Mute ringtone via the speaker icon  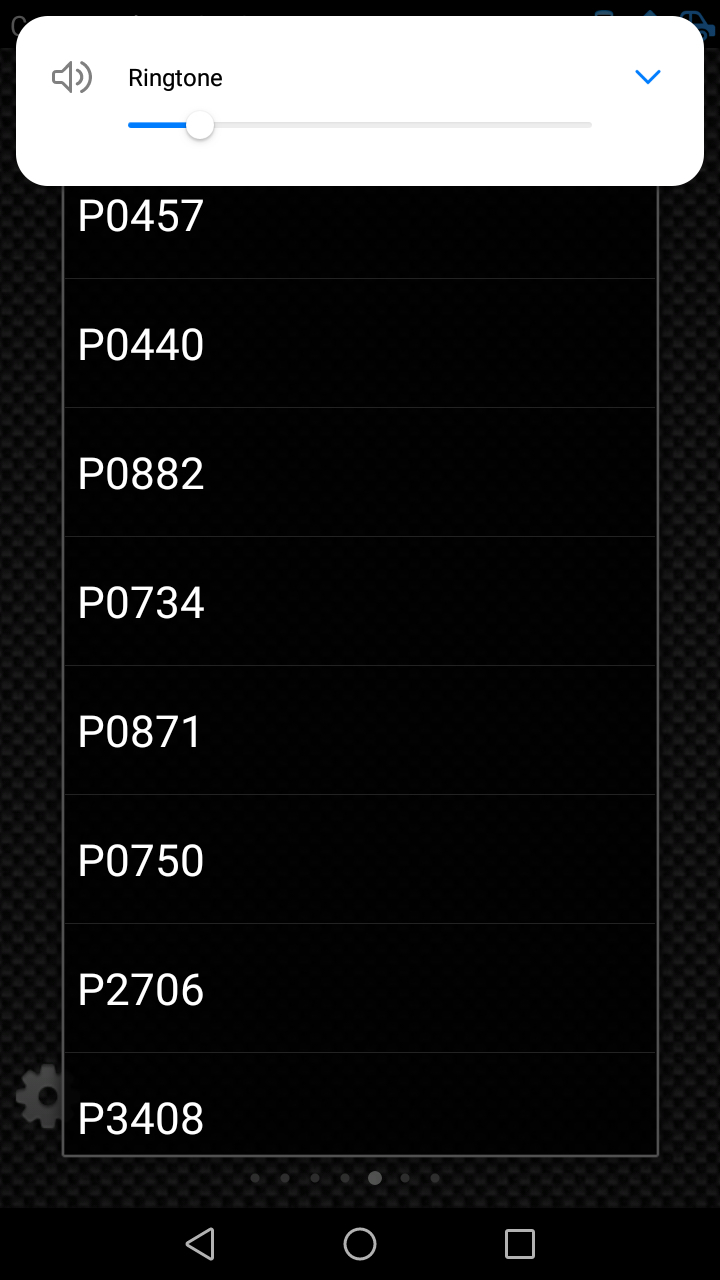[x=72, y=77]
